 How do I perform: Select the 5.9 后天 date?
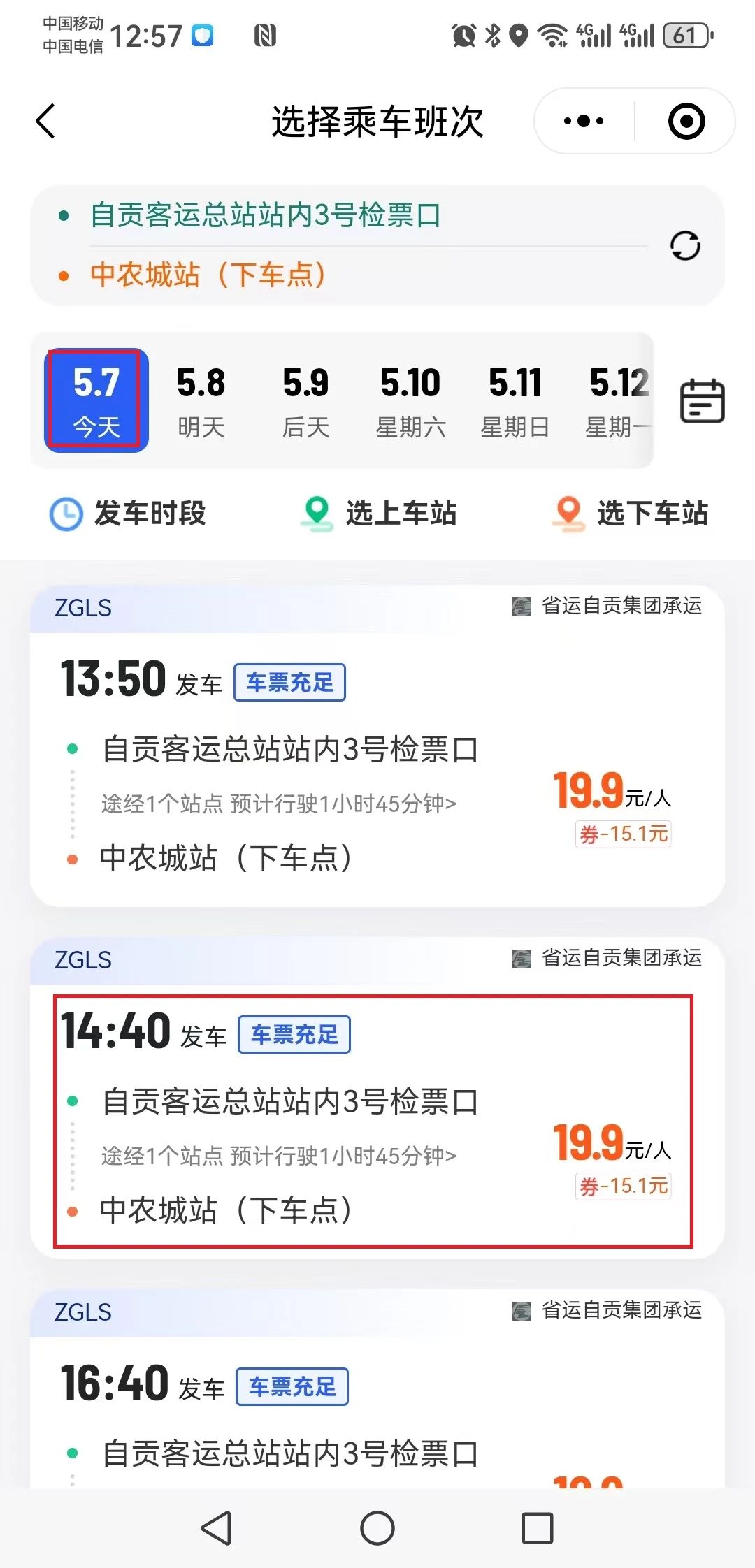coord(305,401)
